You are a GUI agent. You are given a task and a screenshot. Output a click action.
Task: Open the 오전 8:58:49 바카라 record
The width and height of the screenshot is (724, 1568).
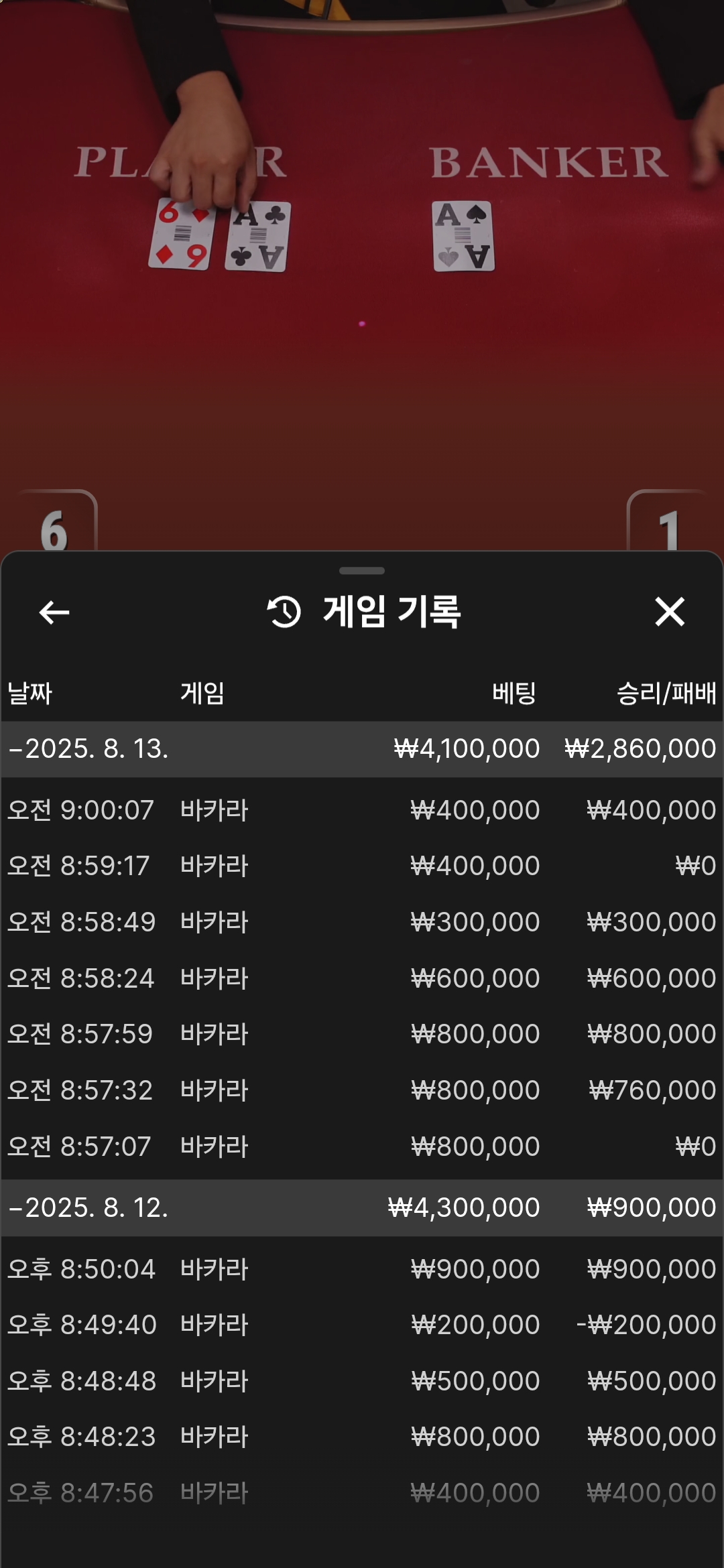click(362, 922)
